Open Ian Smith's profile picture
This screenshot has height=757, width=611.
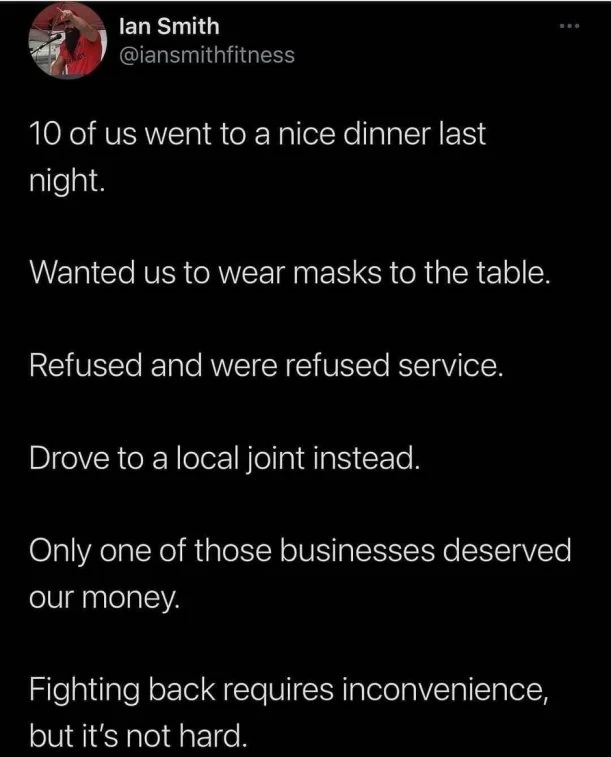pyautogui.click(x=67, y=41)
